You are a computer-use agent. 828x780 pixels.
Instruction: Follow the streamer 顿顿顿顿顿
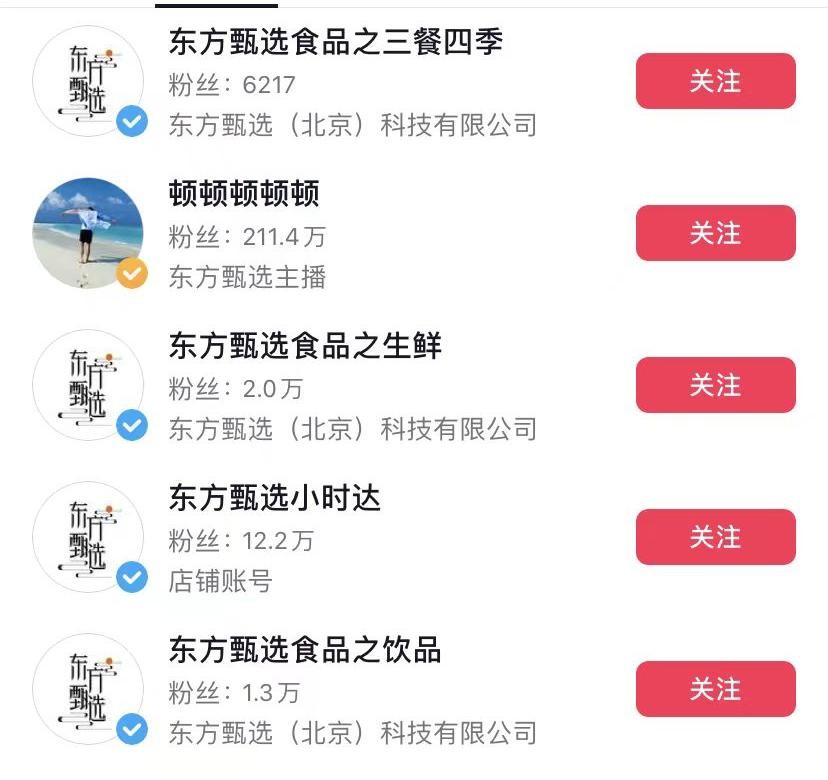pyautogui.click(x=715, y=233)
